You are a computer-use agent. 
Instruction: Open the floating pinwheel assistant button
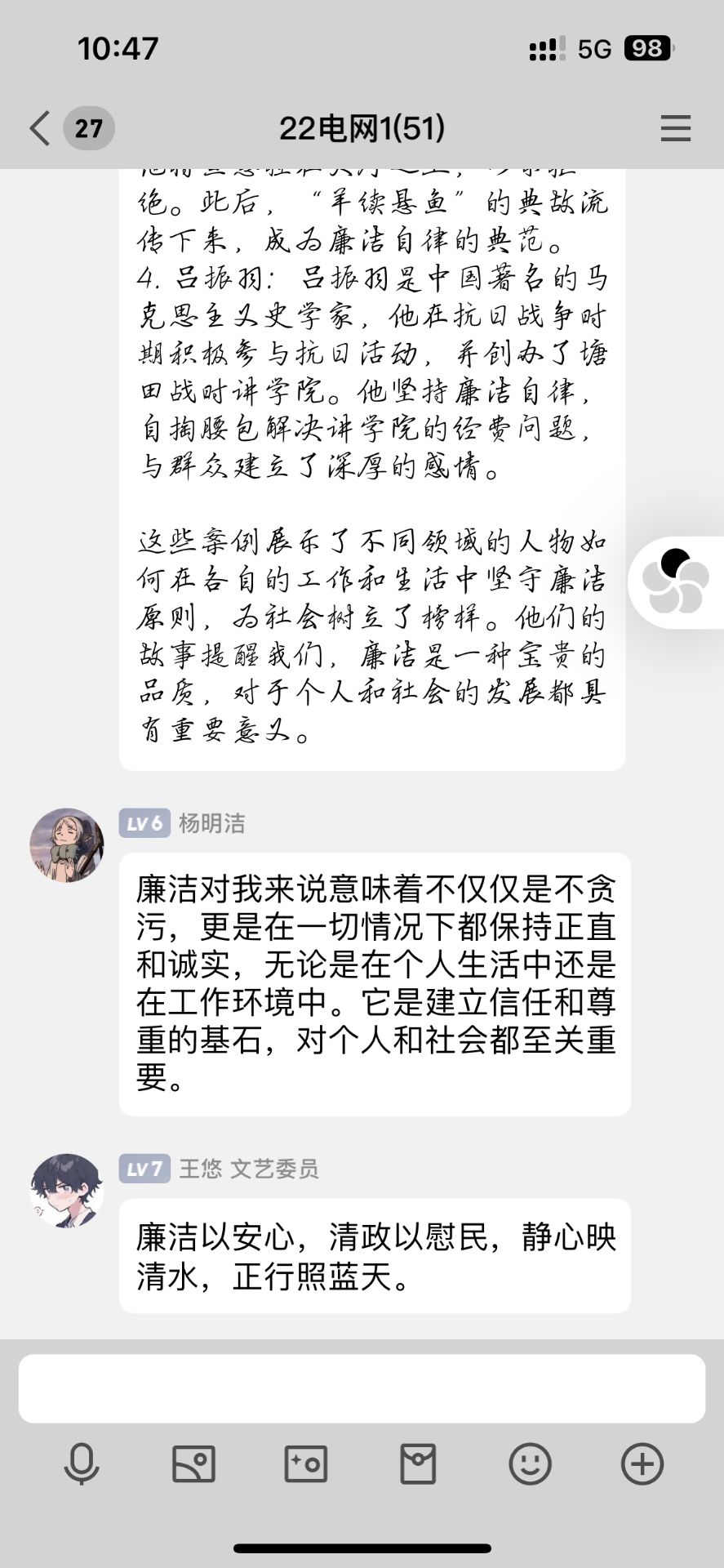676,581
